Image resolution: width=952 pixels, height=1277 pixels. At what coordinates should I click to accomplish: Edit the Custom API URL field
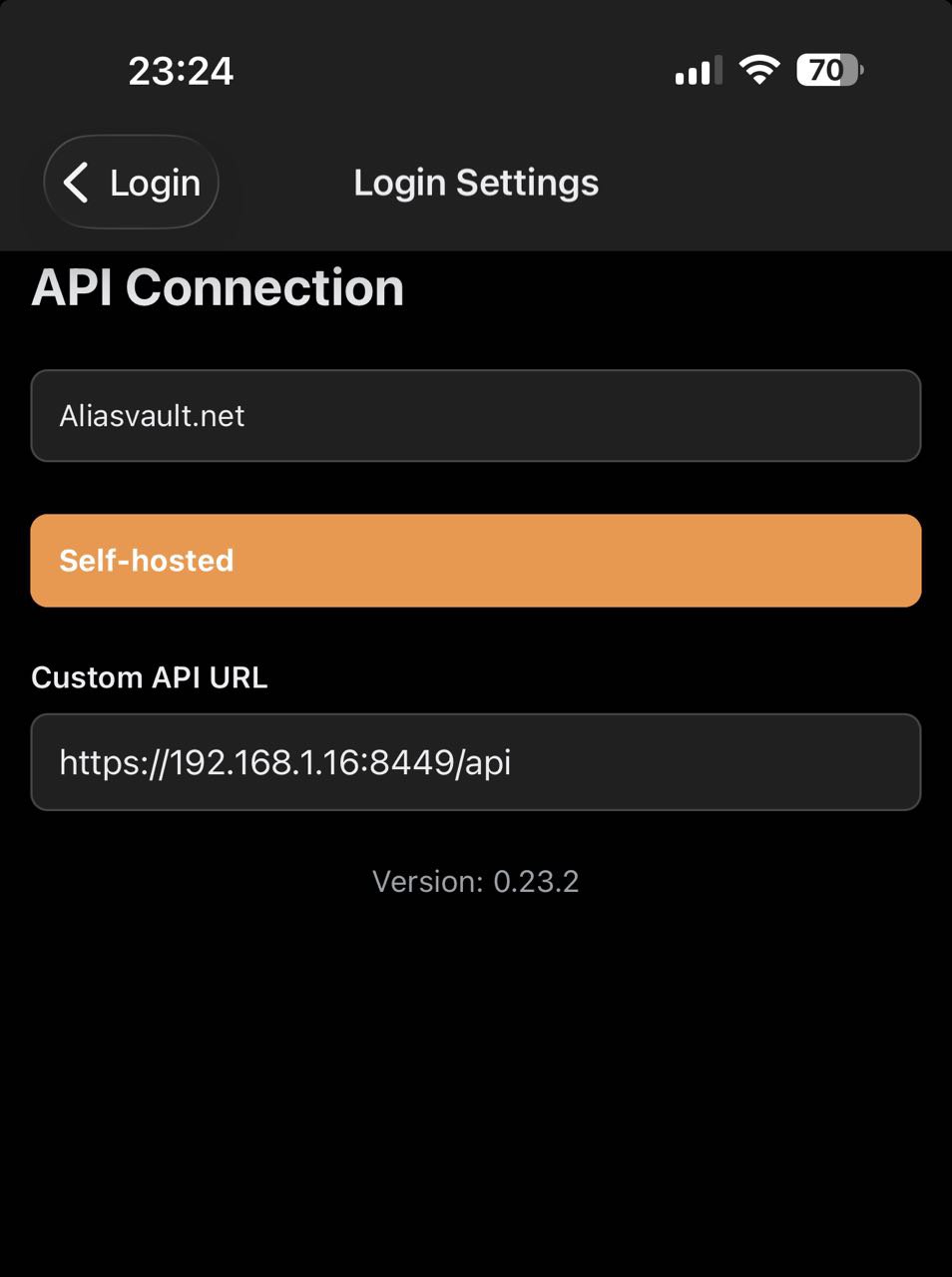point(475,762)
